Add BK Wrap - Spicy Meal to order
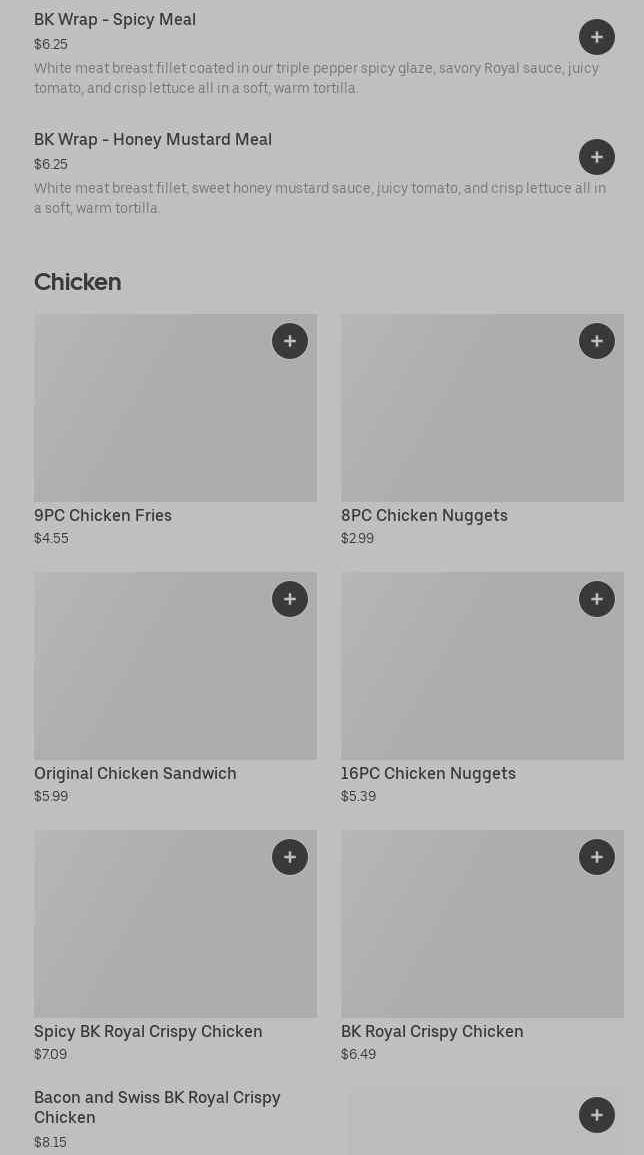The height and width of the screenshot is (1155, 644). click(x=596, y=37)
